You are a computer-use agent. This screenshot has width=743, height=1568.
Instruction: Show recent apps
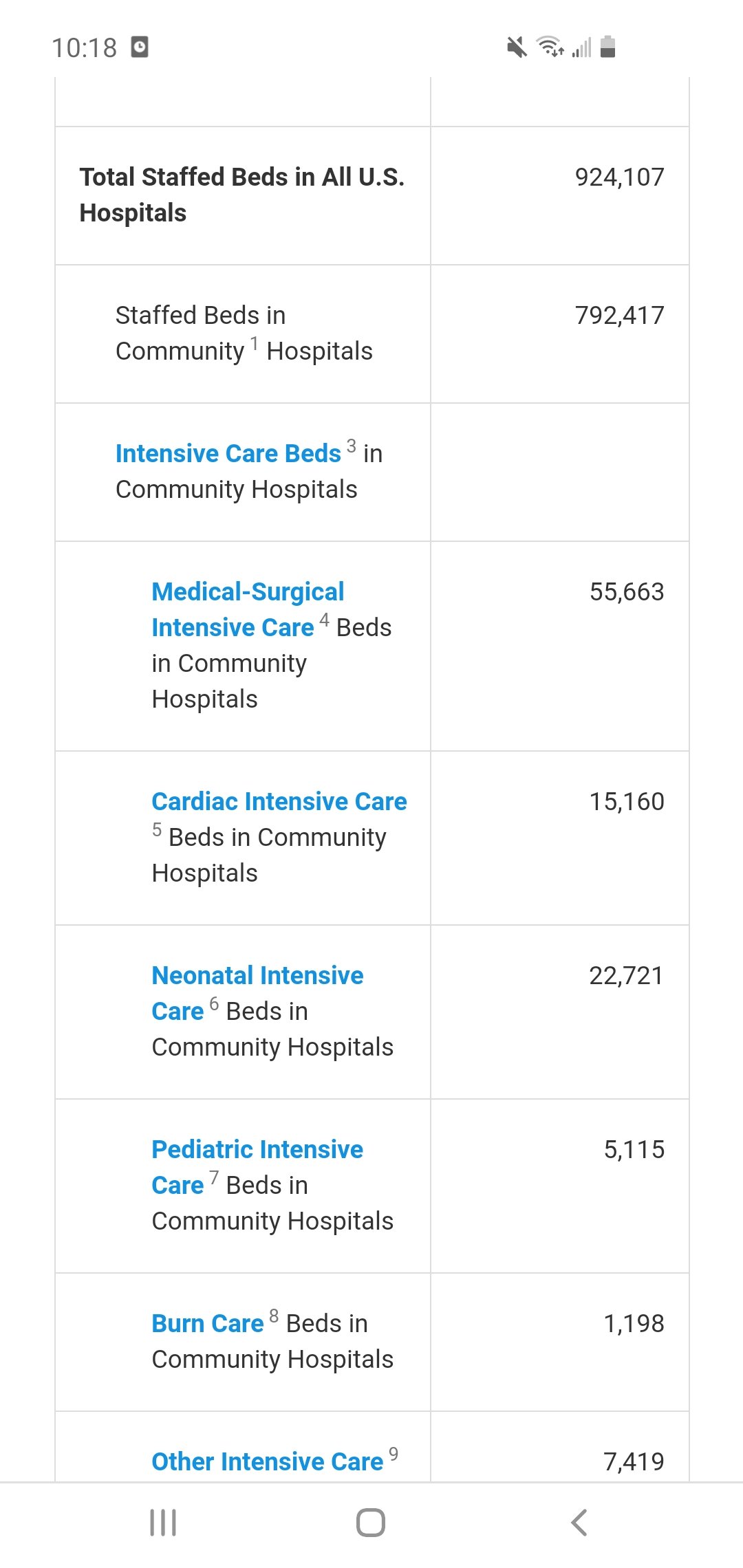[163, 1523]
